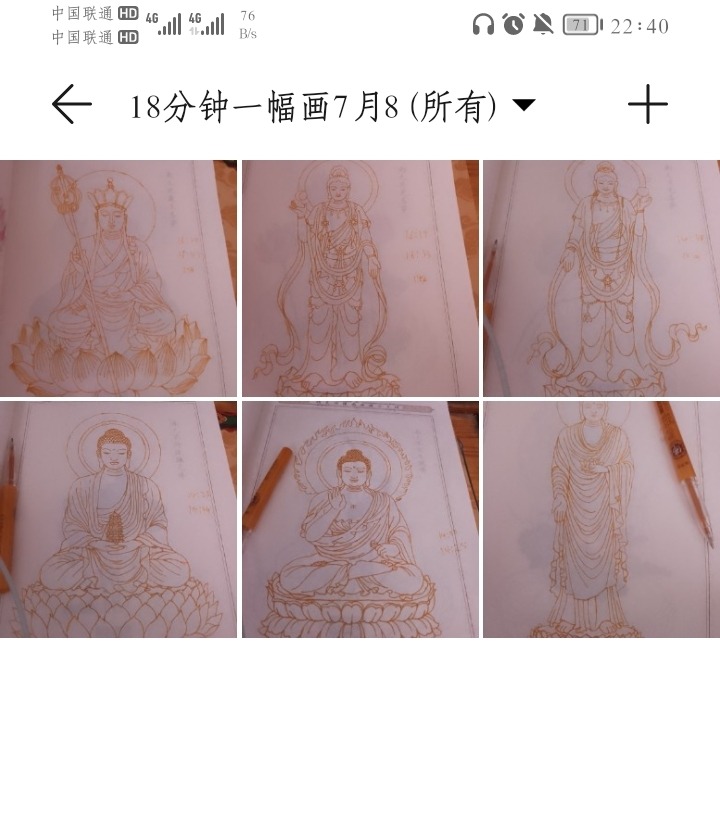Open top-right bodhisattva with flowing ribbons photo
The width and height of the screenshot is (720, 840).
point(601,279)
